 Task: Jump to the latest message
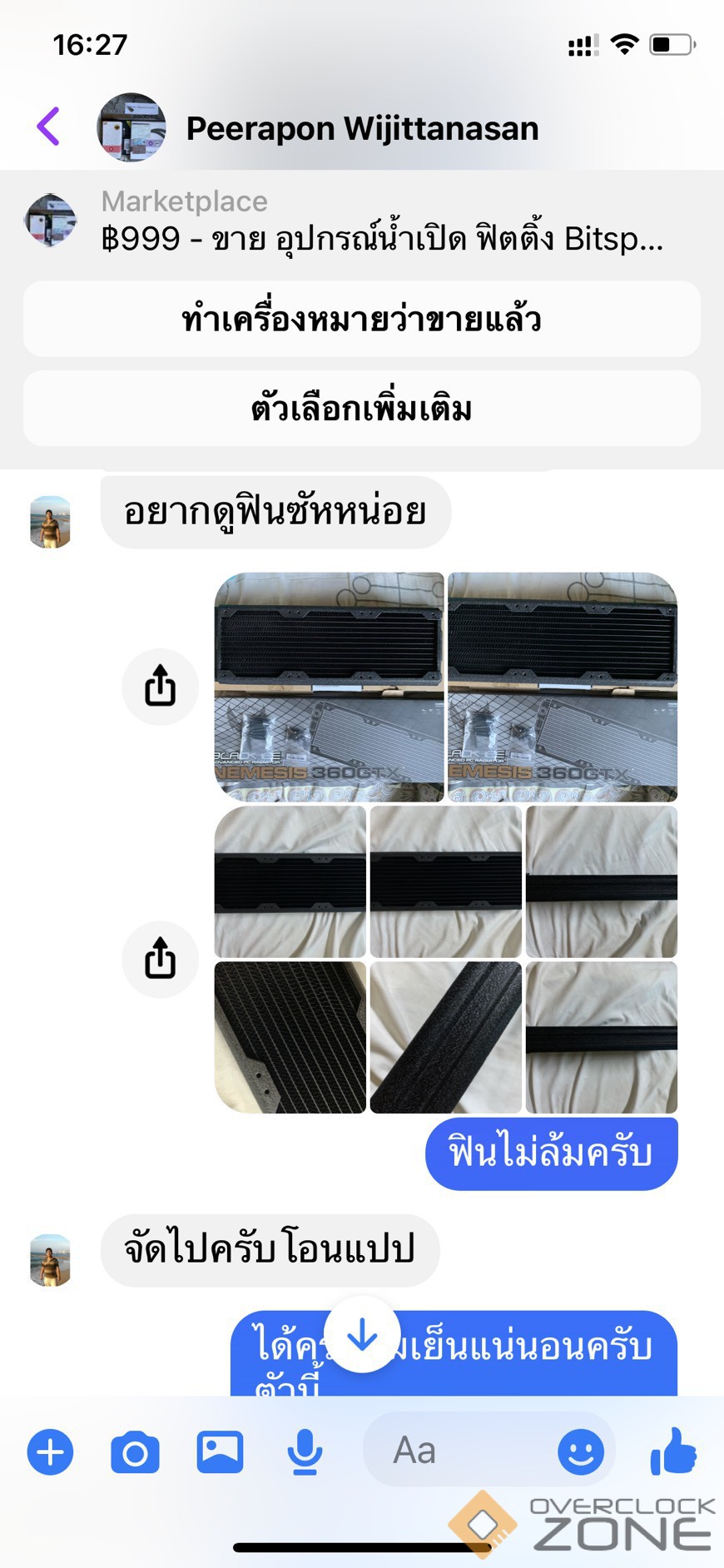[362, 1335]
